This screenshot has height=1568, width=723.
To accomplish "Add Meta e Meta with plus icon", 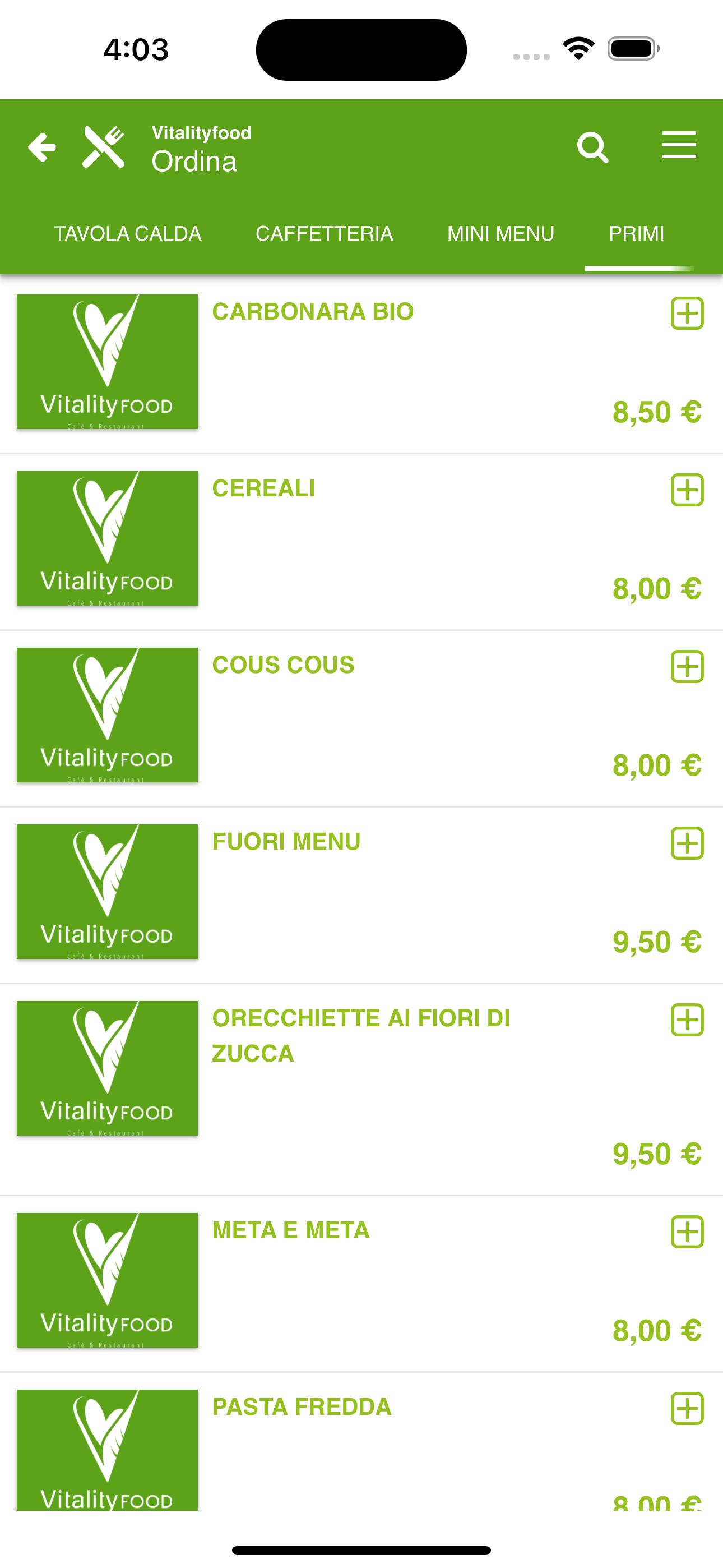I will [x=687, y=1232].
